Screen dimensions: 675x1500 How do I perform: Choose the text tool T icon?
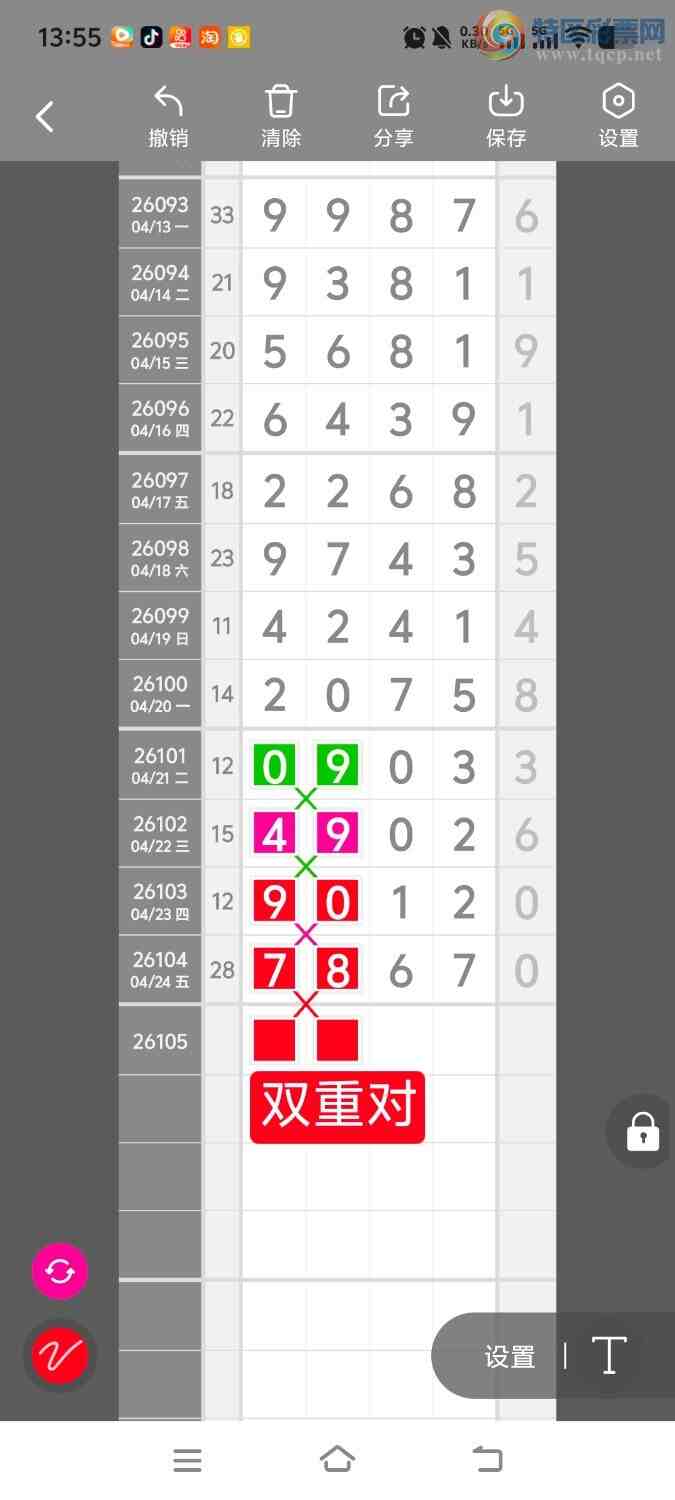[x=608, y=1356]
